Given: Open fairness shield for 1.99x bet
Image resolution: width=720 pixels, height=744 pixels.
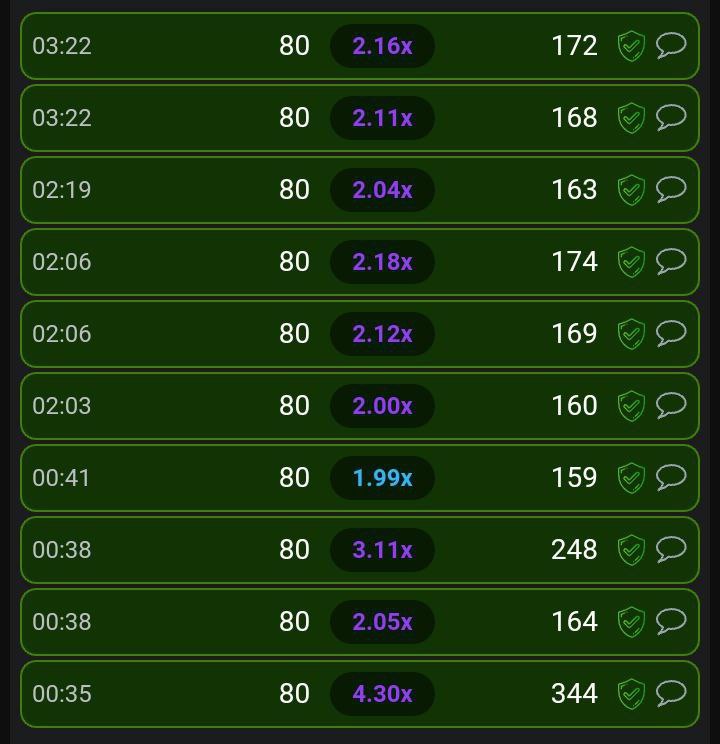Looking at the screenshot, I should pyautogui.click(x=631, y=478).
